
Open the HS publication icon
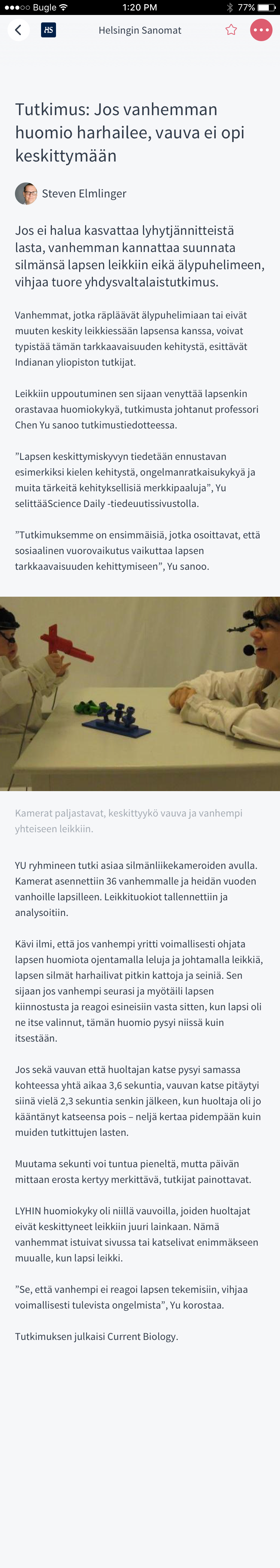[x=49, y=30]
